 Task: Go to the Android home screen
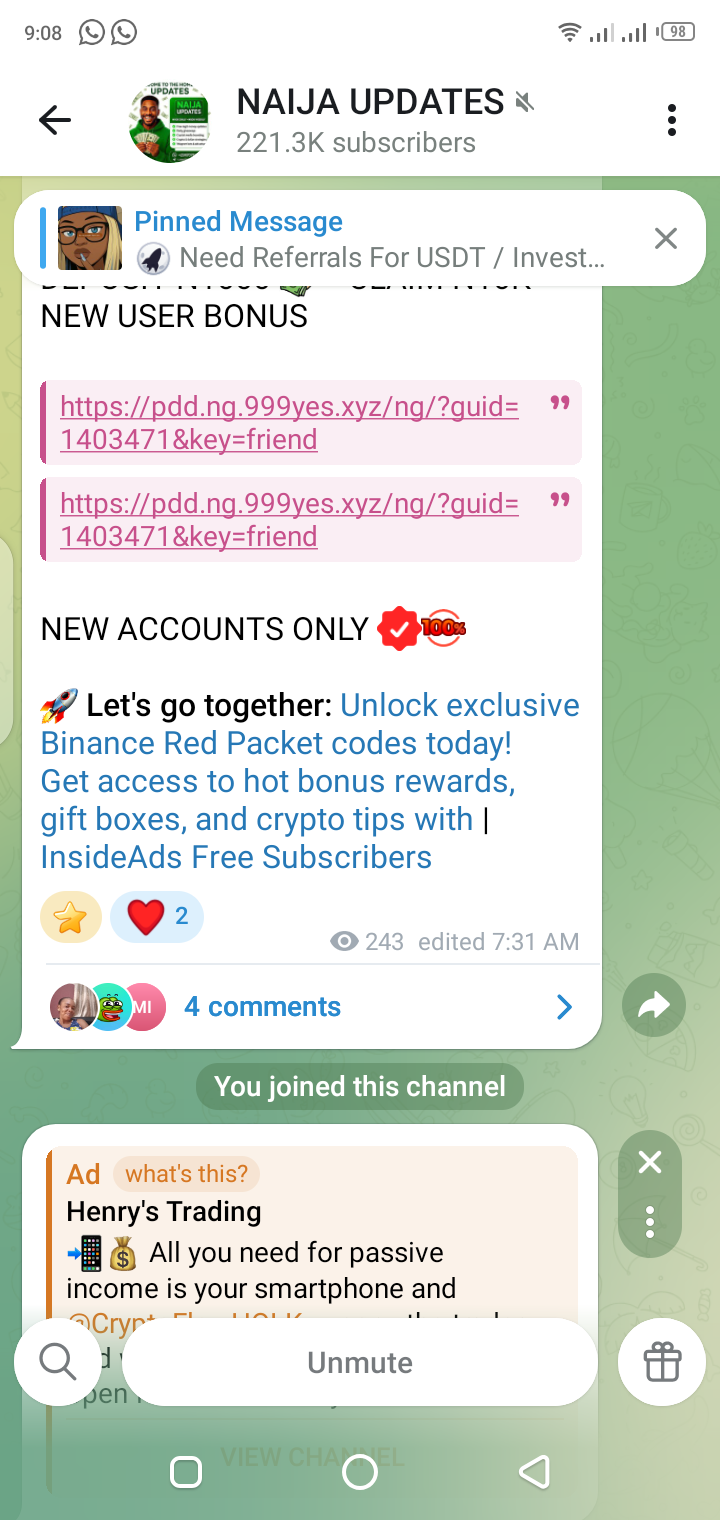360,1472
